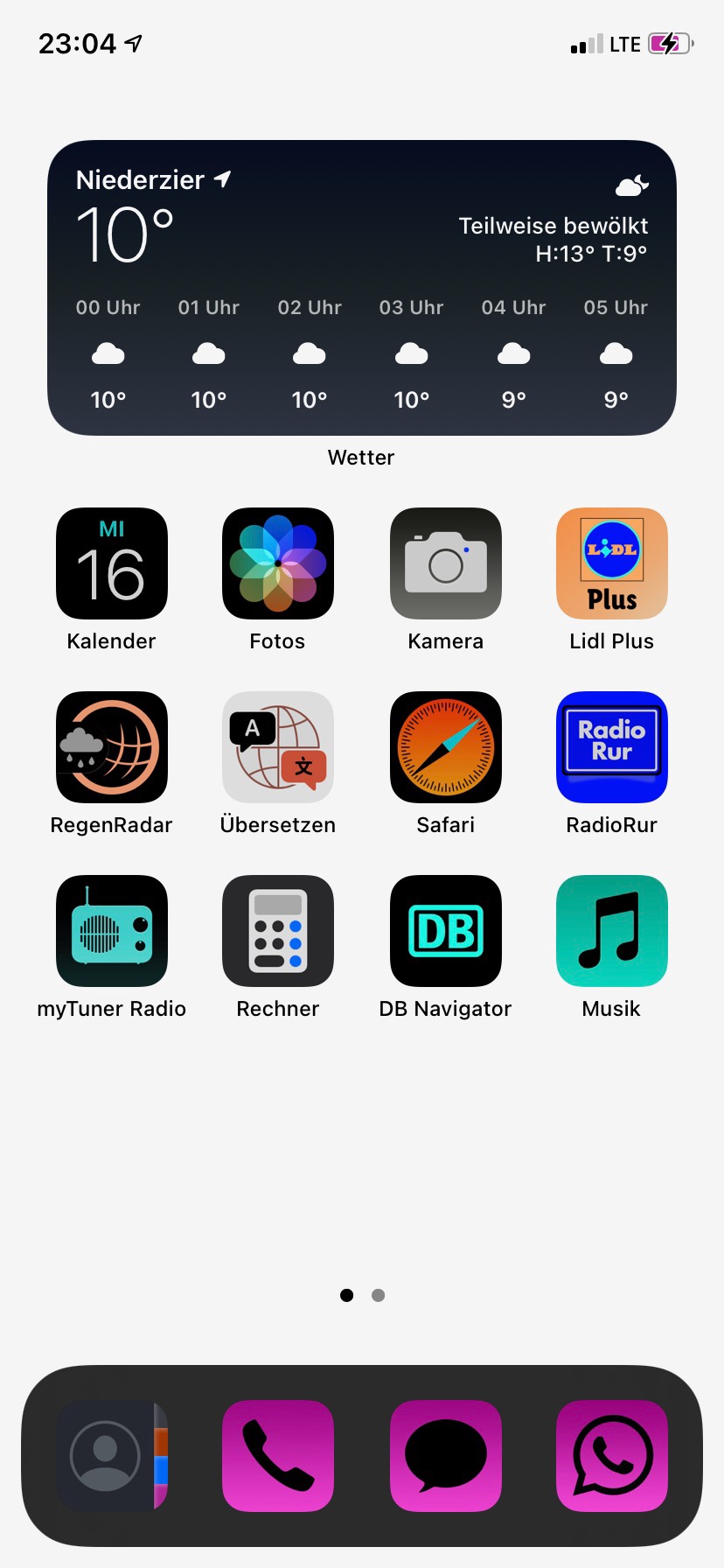Open the Kamera app
The height and width of the screenshot is (1568, 724).
click(x=445, y=563)
